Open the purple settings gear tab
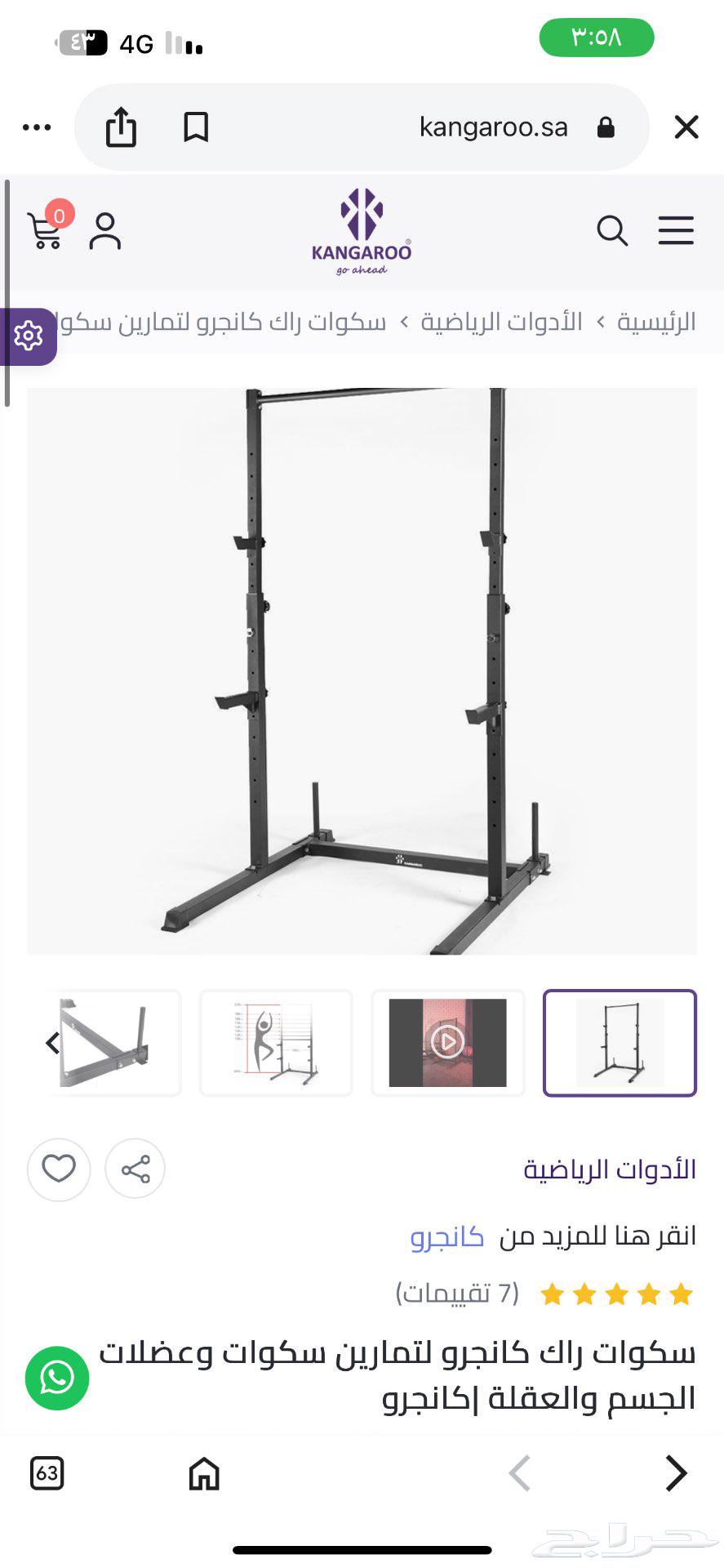 28,336
